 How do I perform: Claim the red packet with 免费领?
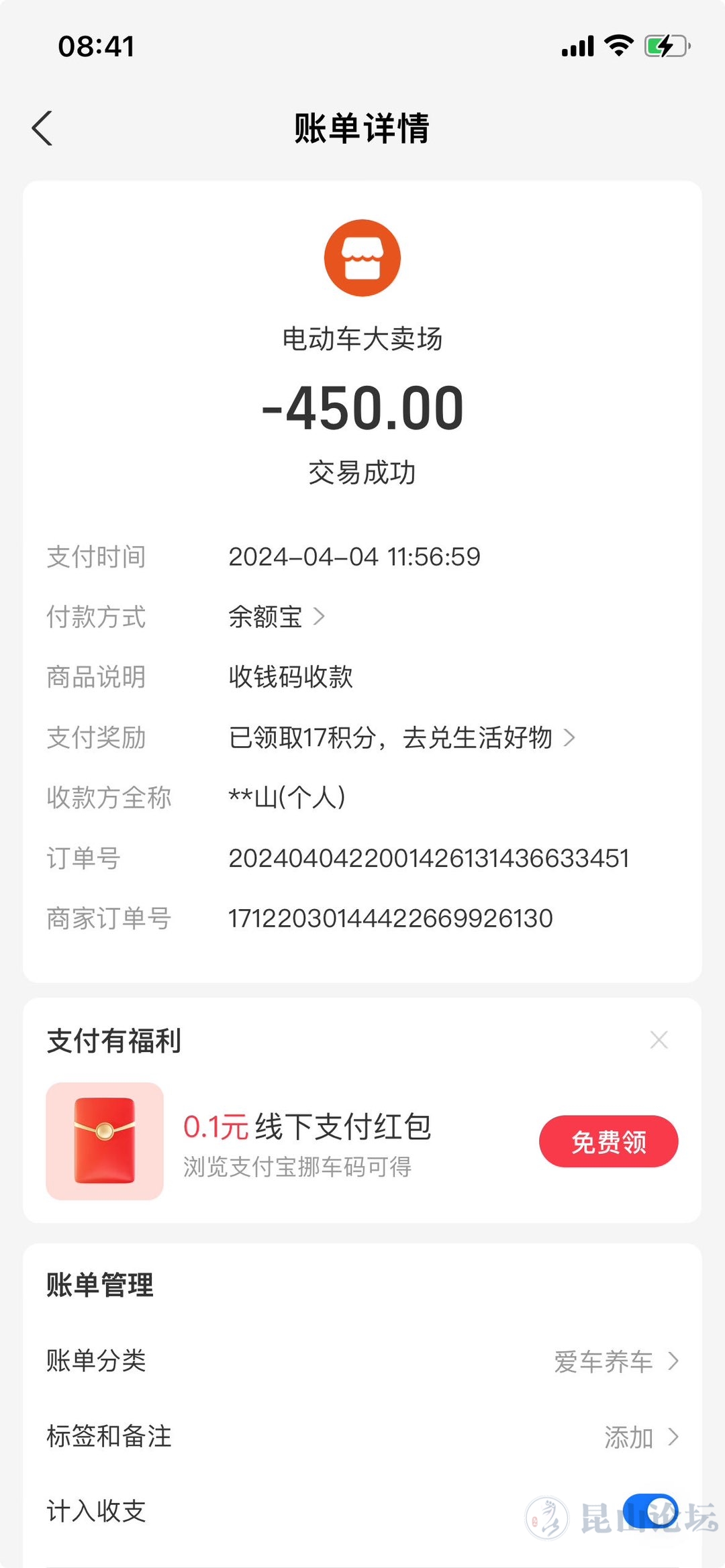[x=608, y=1141]
